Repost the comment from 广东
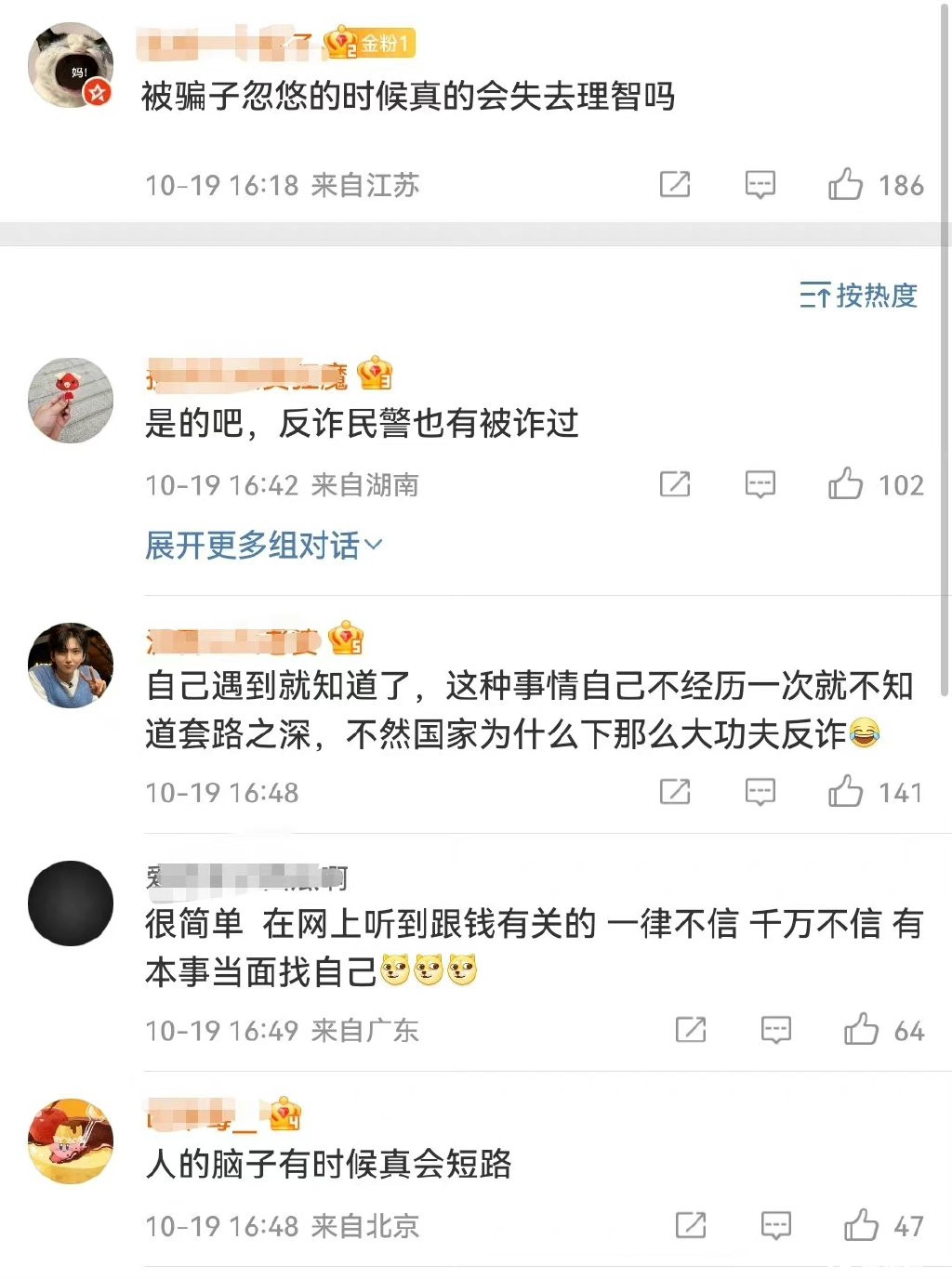This screenshot has height=1279, width=952. click(691, 1030)
